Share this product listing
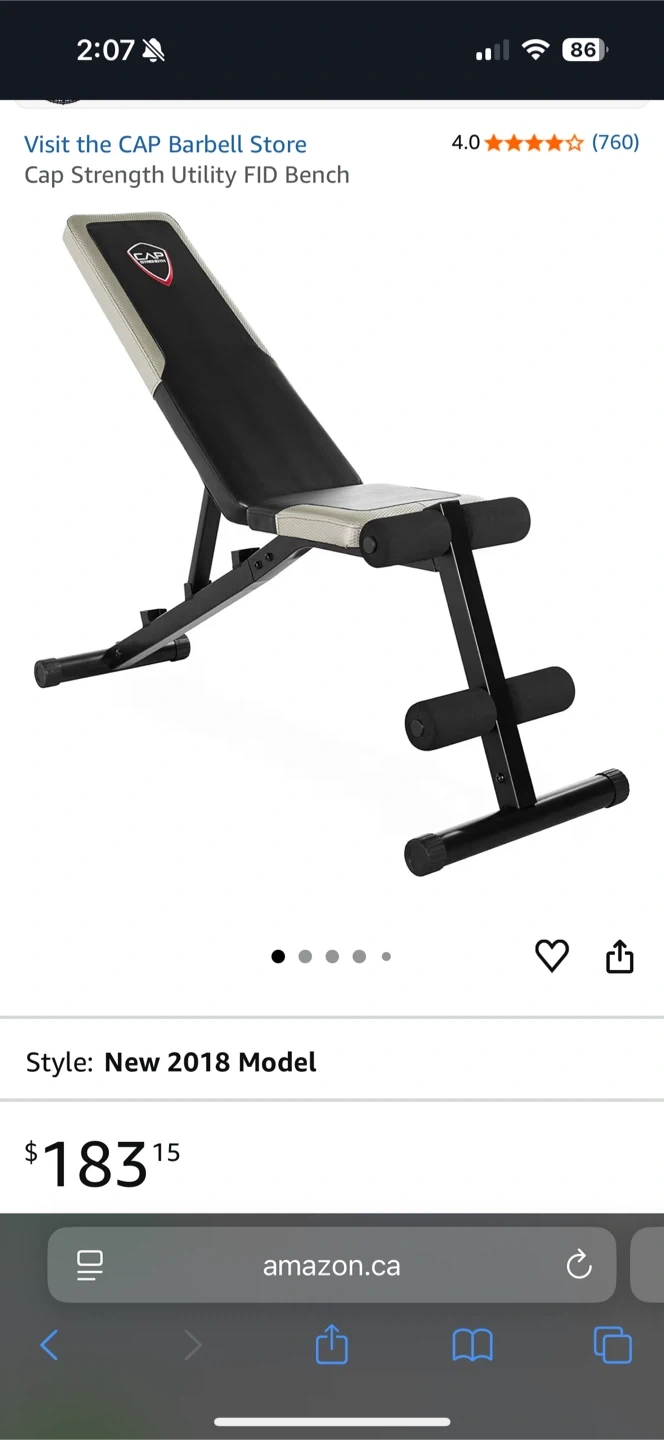This screenshot has width=664, height=1440. [x=620, y=956]
